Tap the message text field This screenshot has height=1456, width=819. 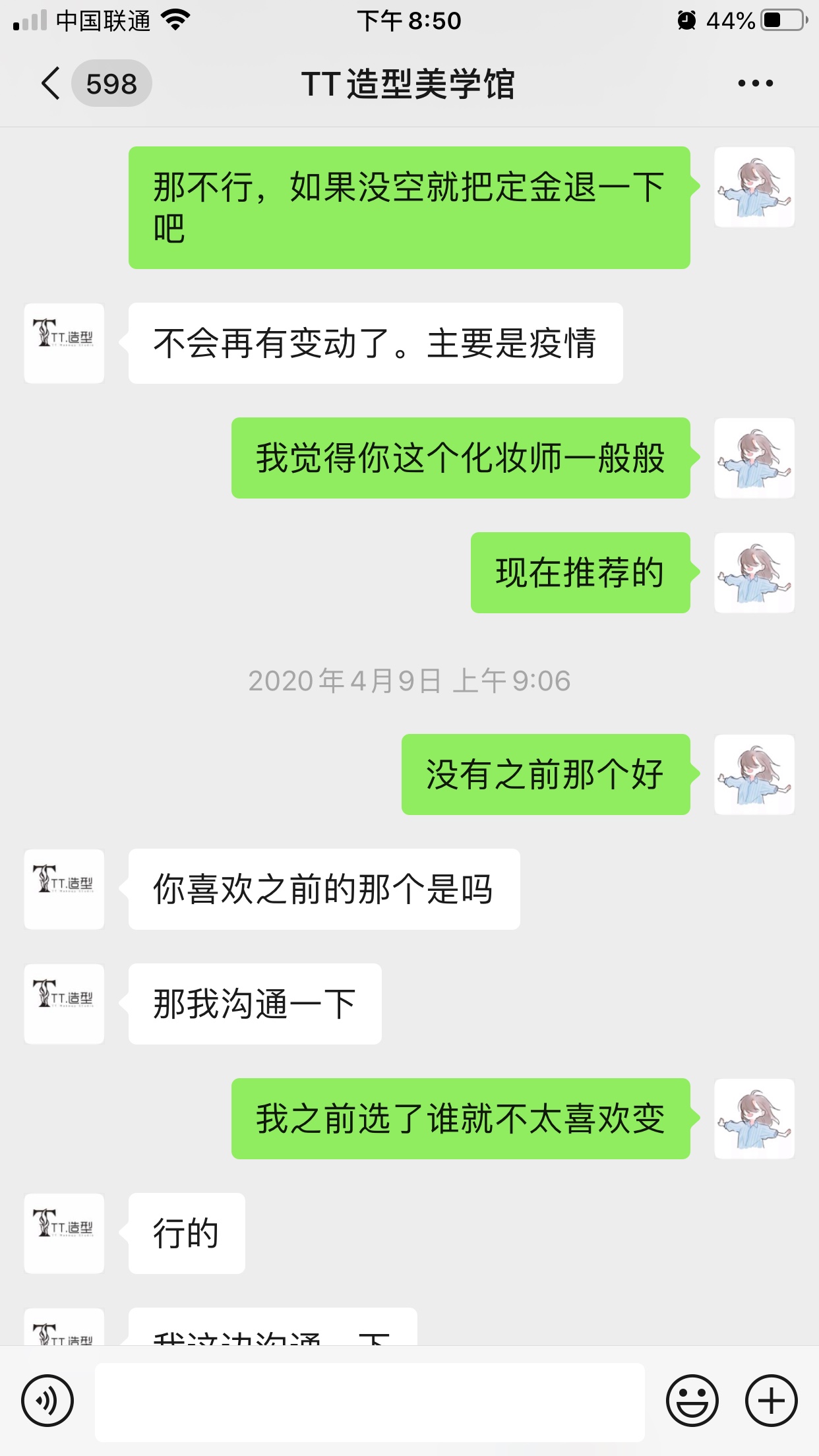369,1402
